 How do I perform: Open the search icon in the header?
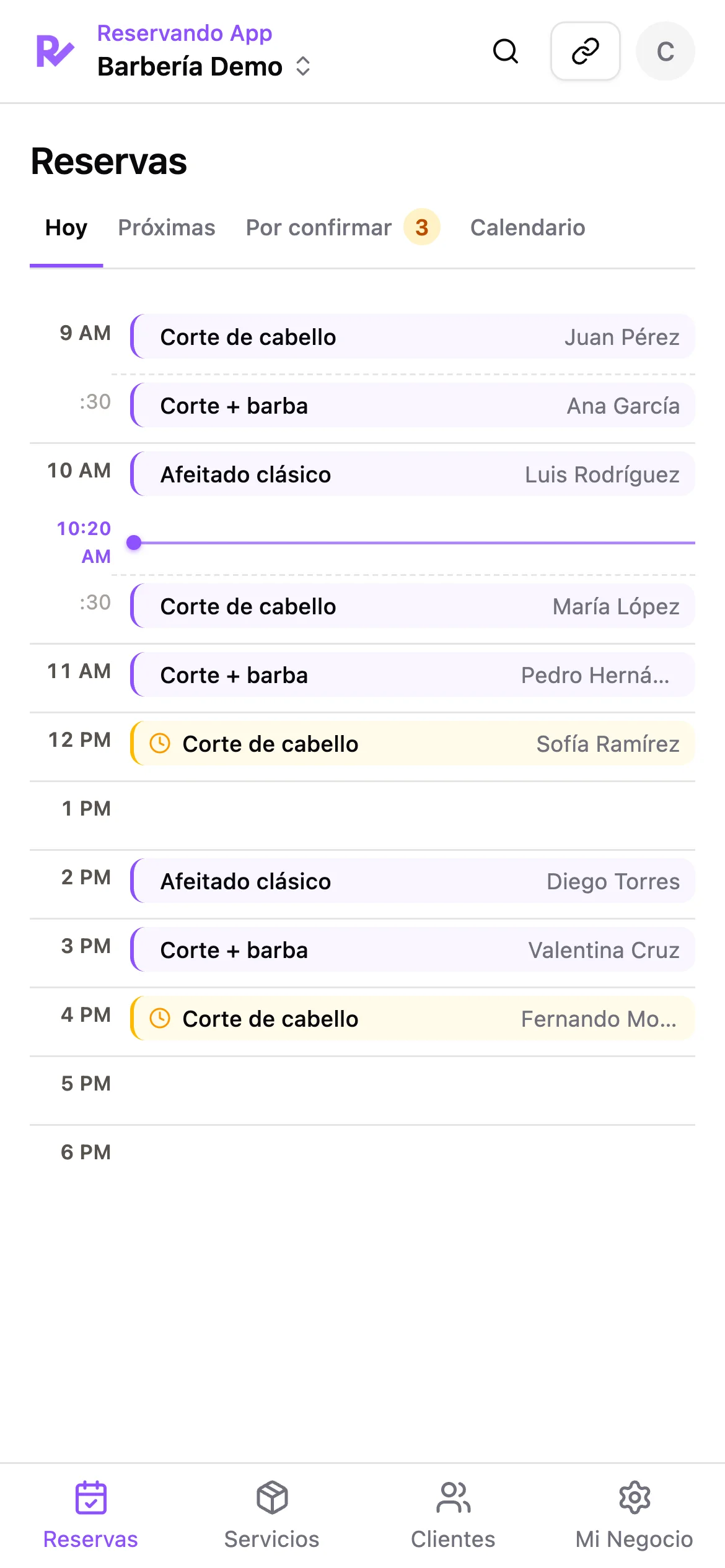pos(506,51)
